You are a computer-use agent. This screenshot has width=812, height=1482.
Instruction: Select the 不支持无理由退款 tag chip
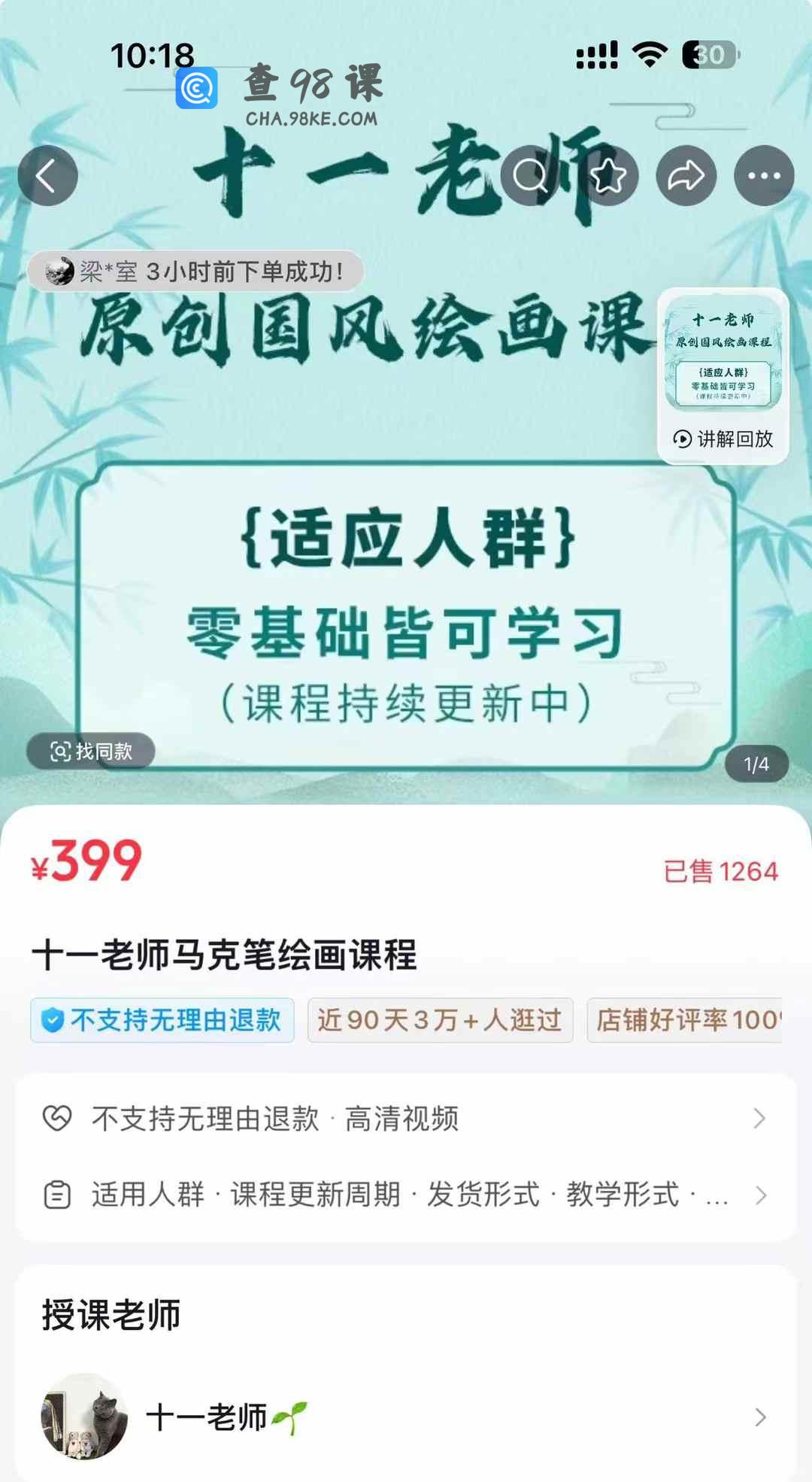tap(162, 1020)
